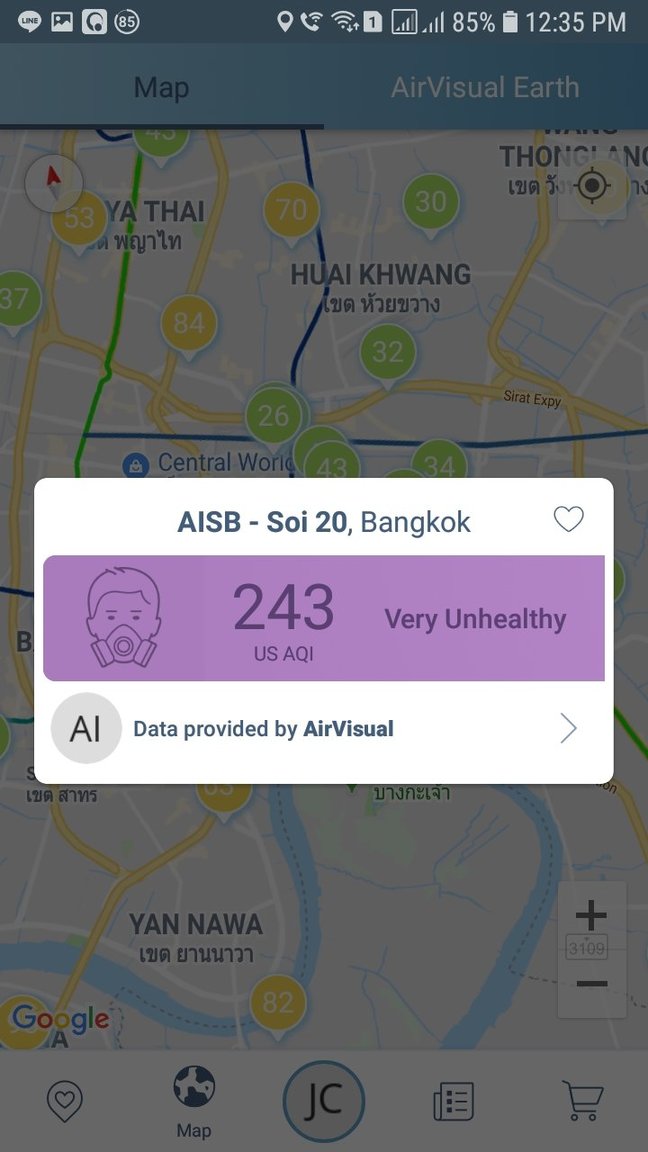Open the favorites heart in bottom navigation
This screenshot has width=648, height=1152.
click(x=65, y=1102)
